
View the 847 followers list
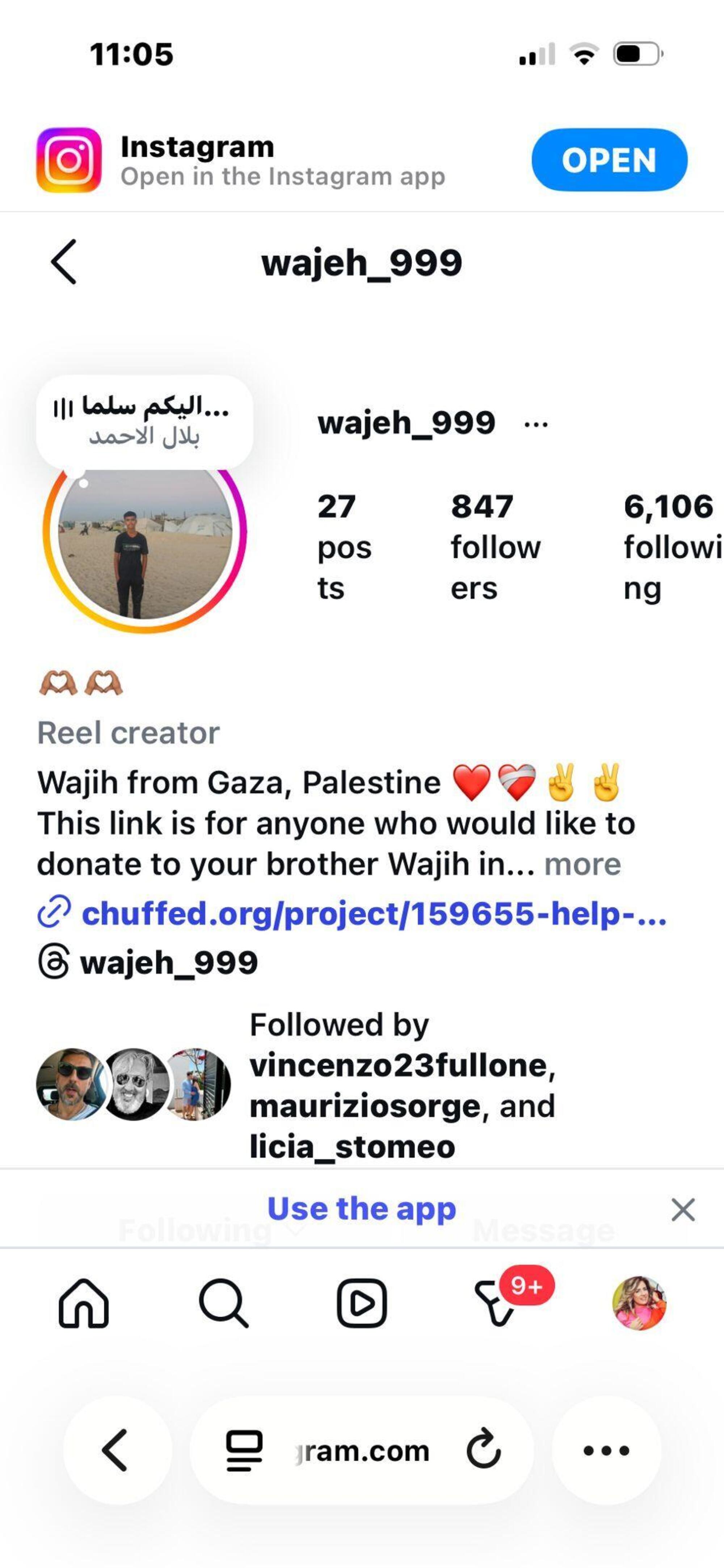click(x=494, y=546)
